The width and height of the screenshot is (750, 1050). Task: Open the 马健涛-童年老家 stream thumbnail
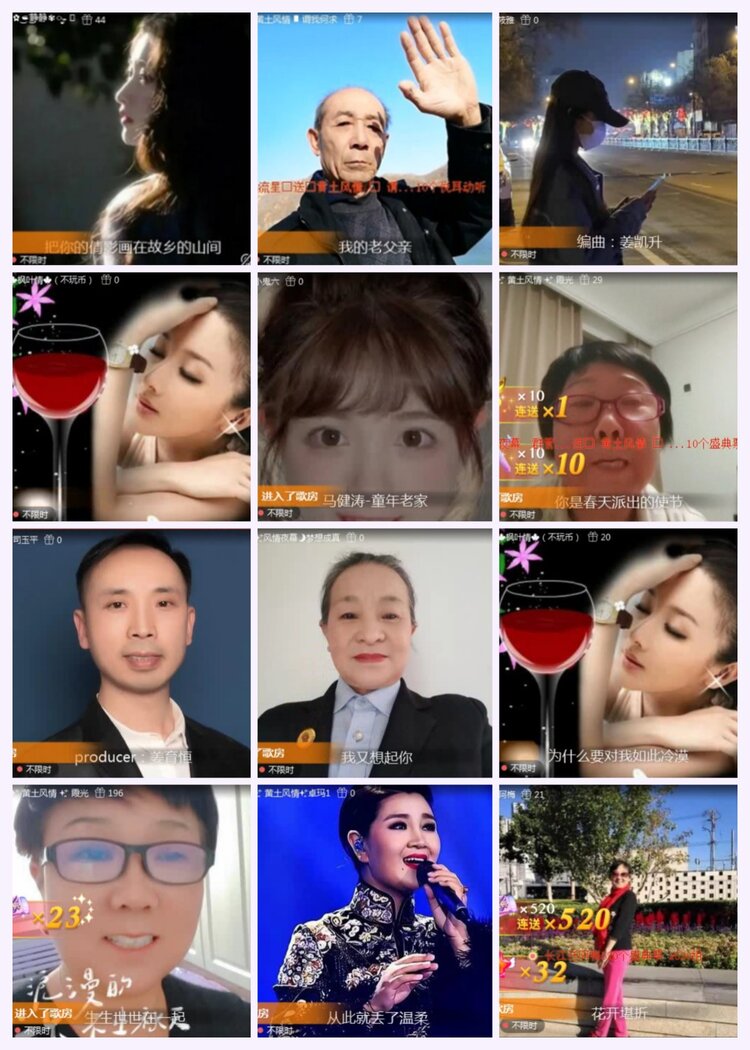pos(375,390)
